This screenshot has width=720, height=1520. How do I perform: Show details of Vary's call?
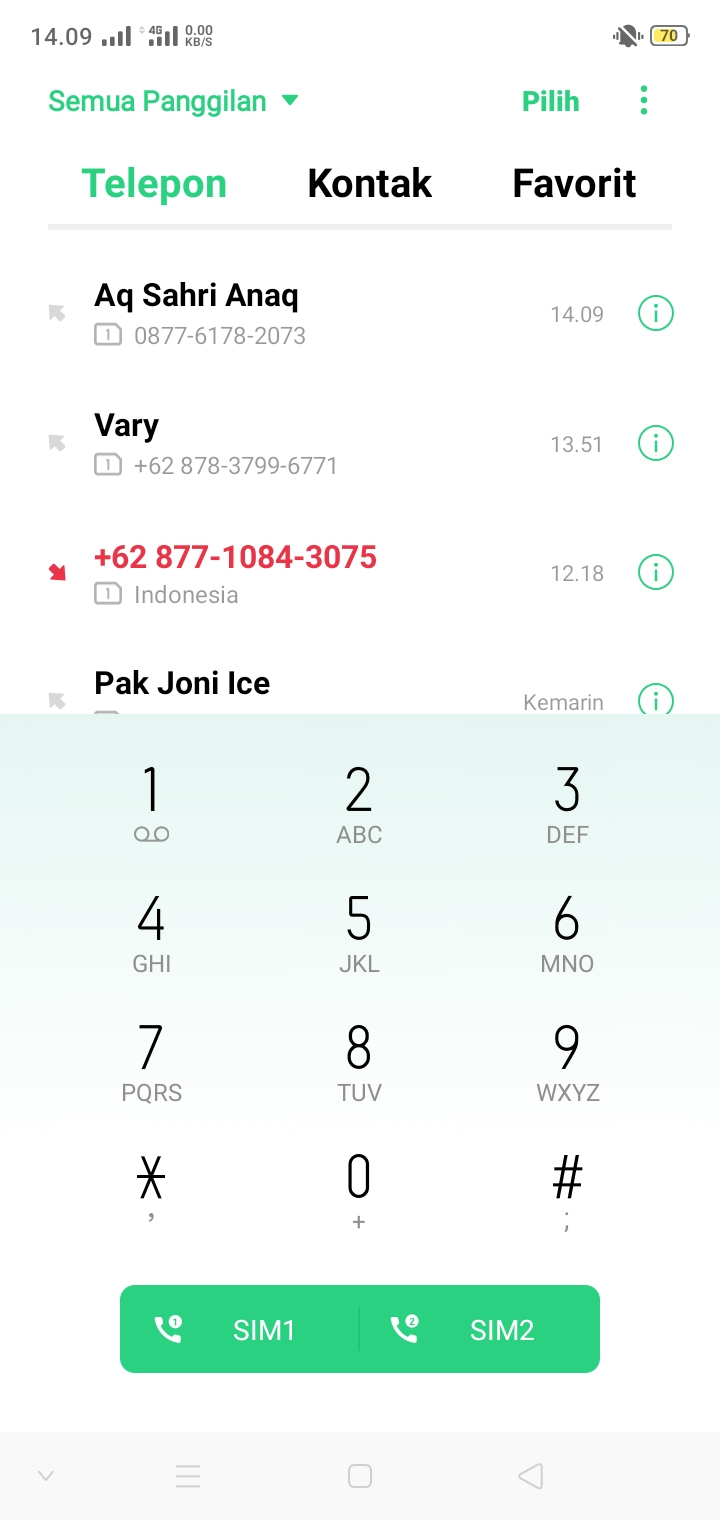click(656, 443)
